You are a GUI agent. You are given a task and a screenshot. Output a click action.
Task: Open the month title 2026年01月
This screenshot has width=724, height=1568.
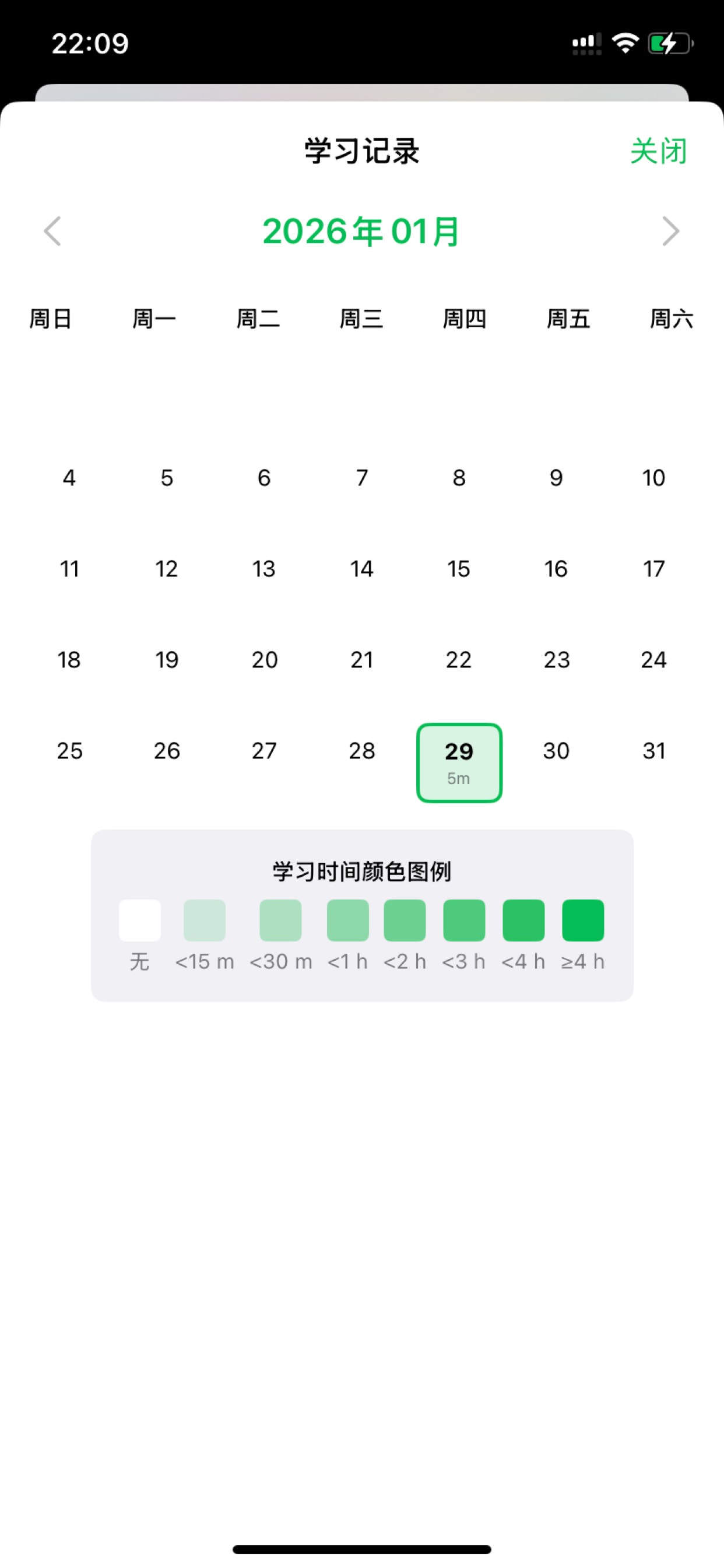(x=361, y=232)
